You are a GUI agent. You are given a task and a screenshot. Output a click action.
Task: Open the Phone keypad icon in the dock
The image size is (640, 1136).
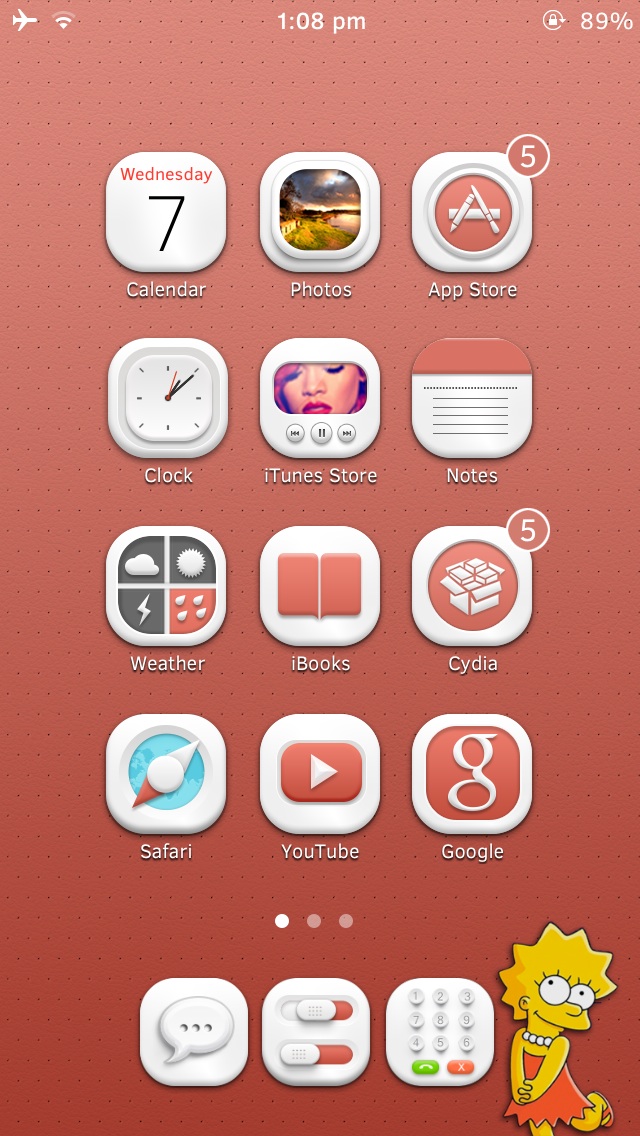(x=440, y=1032)
